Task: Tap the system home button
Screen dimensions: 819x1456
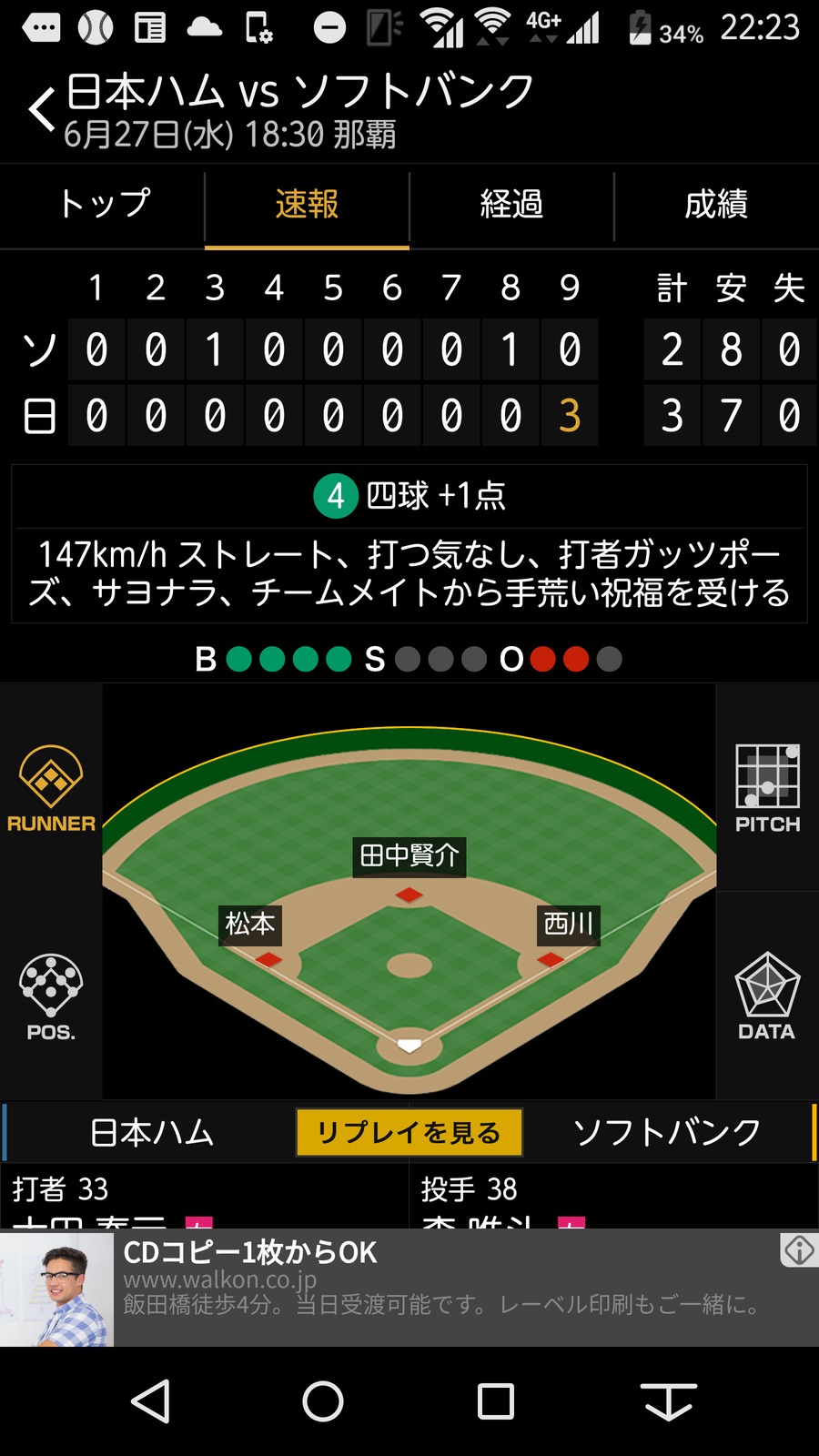Action: [x=323, y=1401]
